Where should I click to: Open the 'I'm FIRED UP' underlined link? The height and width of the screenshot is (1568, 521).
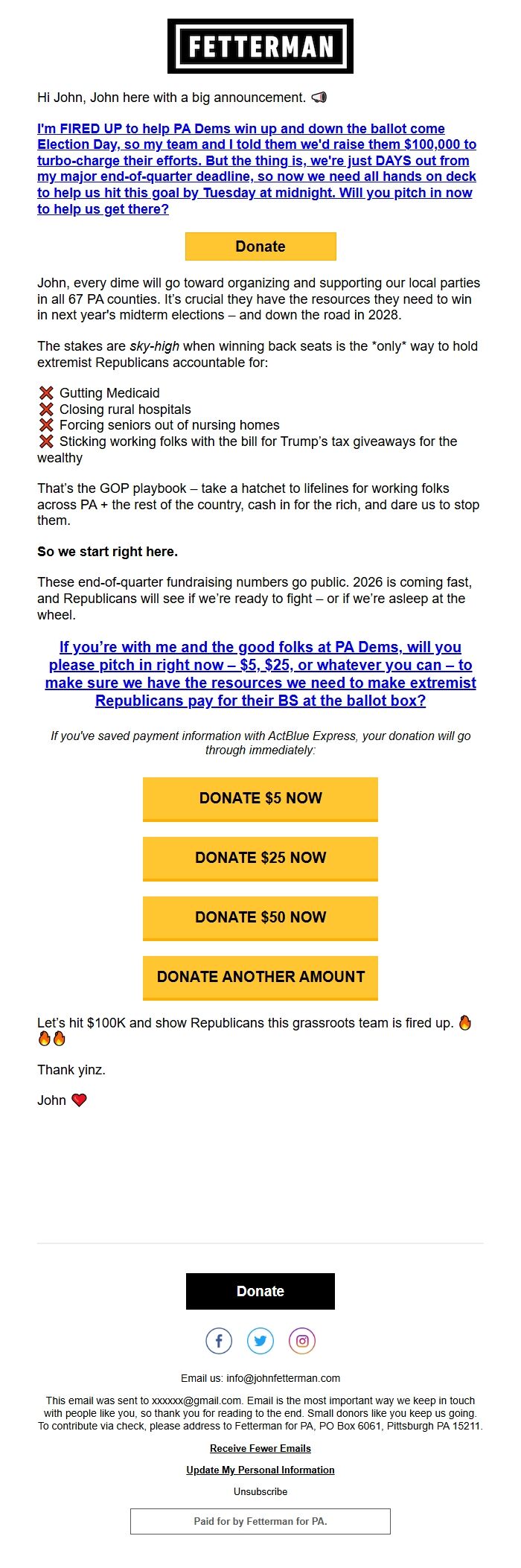click(256, 169)
